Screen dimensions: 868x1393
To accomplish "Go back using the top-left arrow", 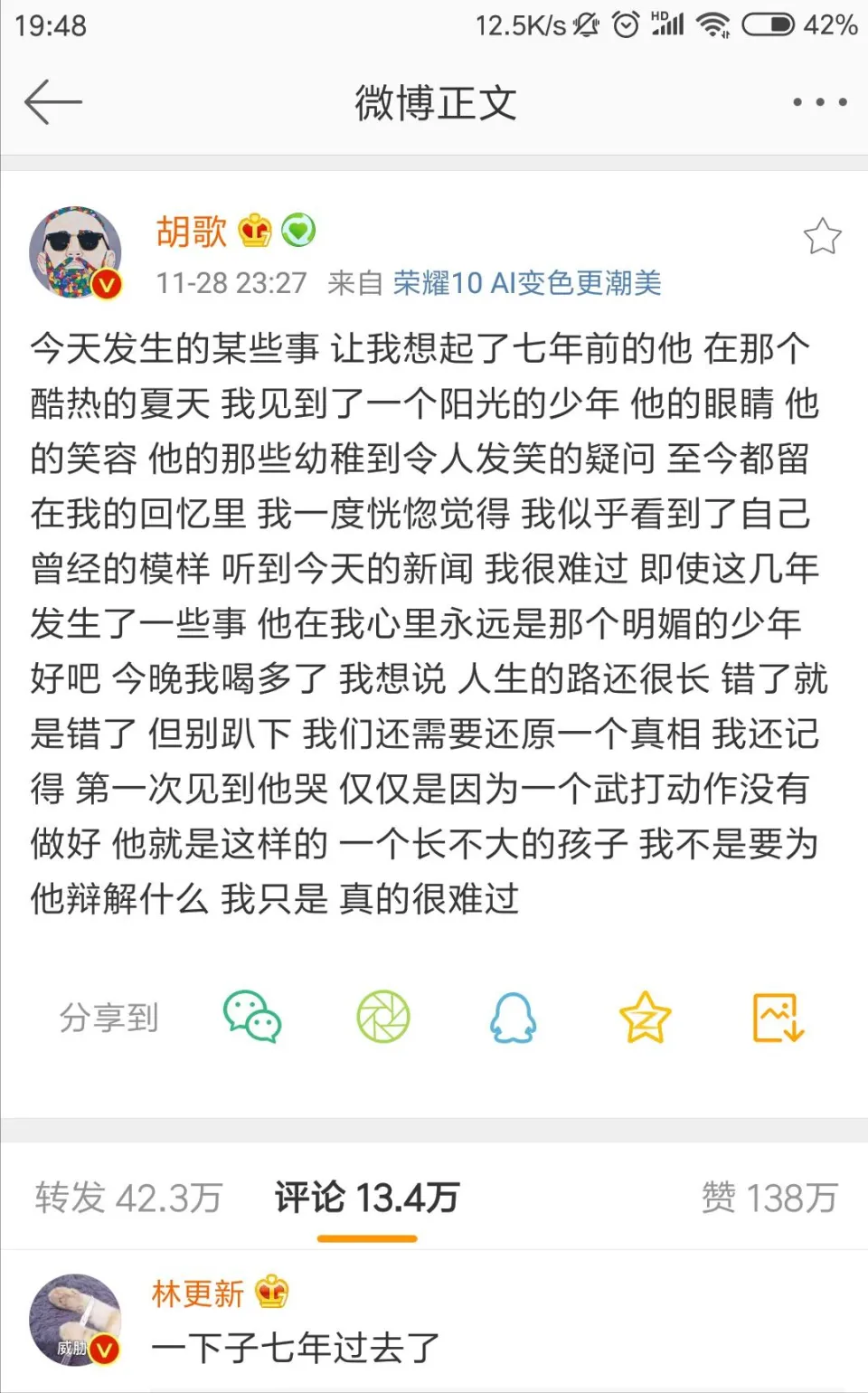I will point(52,101).
